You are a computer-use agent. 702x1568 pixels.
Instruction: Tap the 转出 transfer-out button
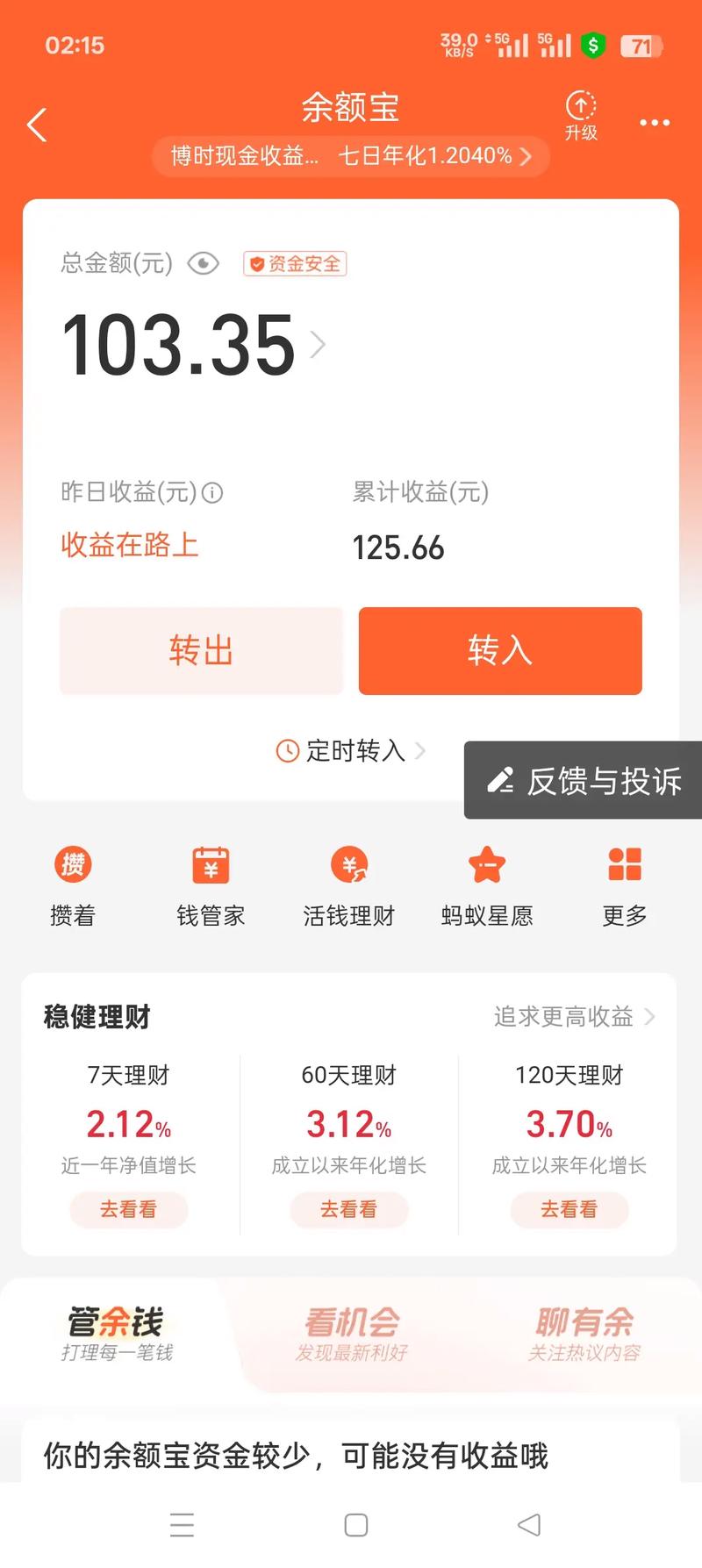click(x=201, y=651)
